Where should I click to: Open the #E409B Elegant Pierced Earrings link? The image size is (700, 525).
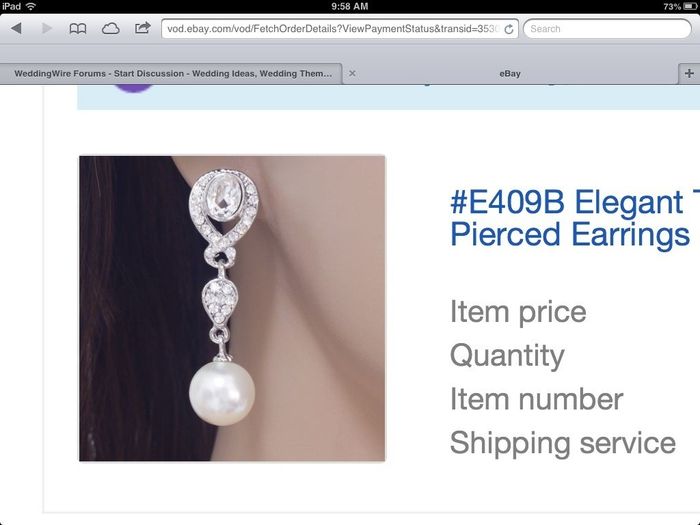click(570, 218)
